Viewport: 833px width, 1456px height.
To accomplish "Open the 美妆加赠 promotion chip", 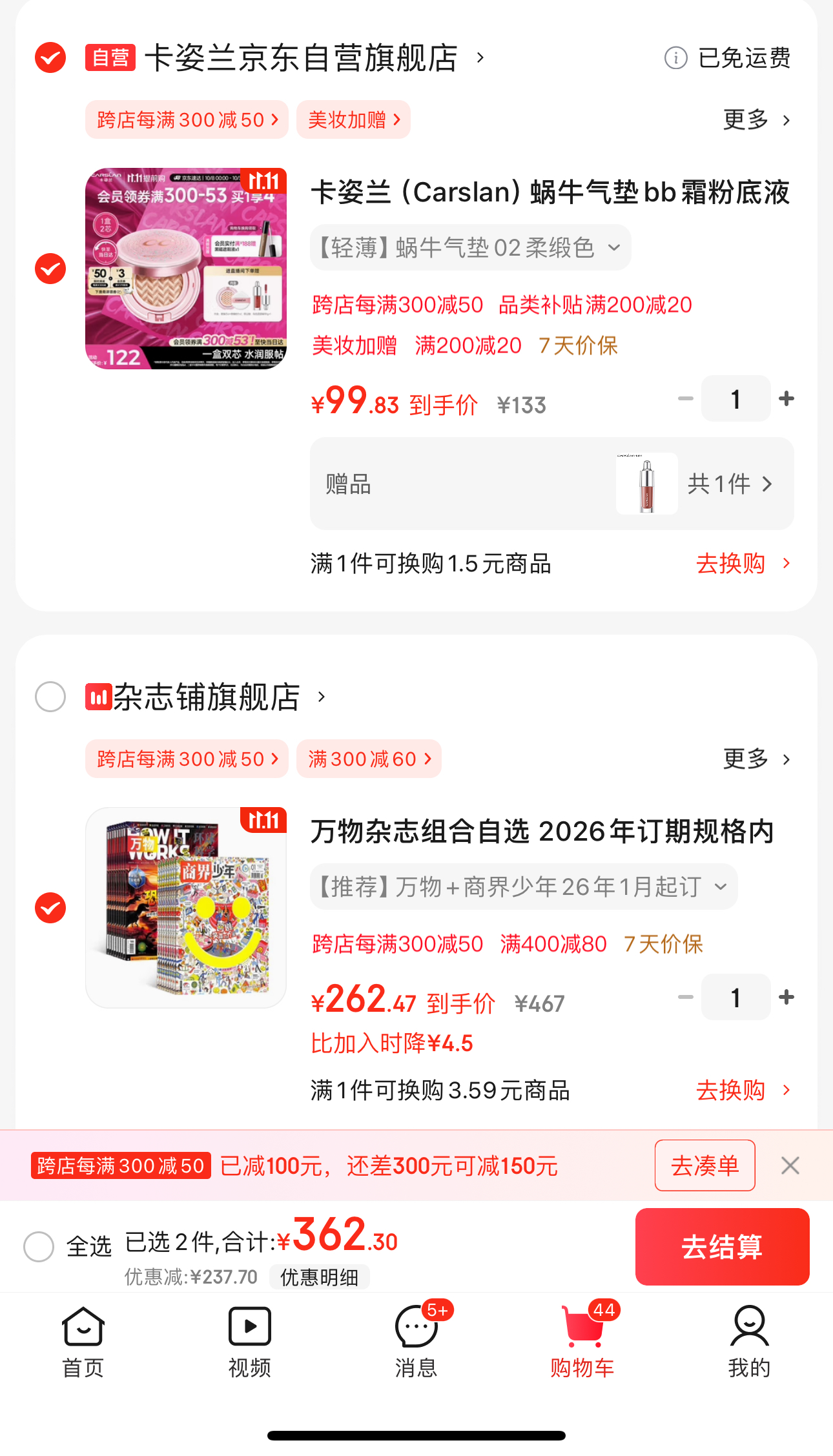I will 353,119.
